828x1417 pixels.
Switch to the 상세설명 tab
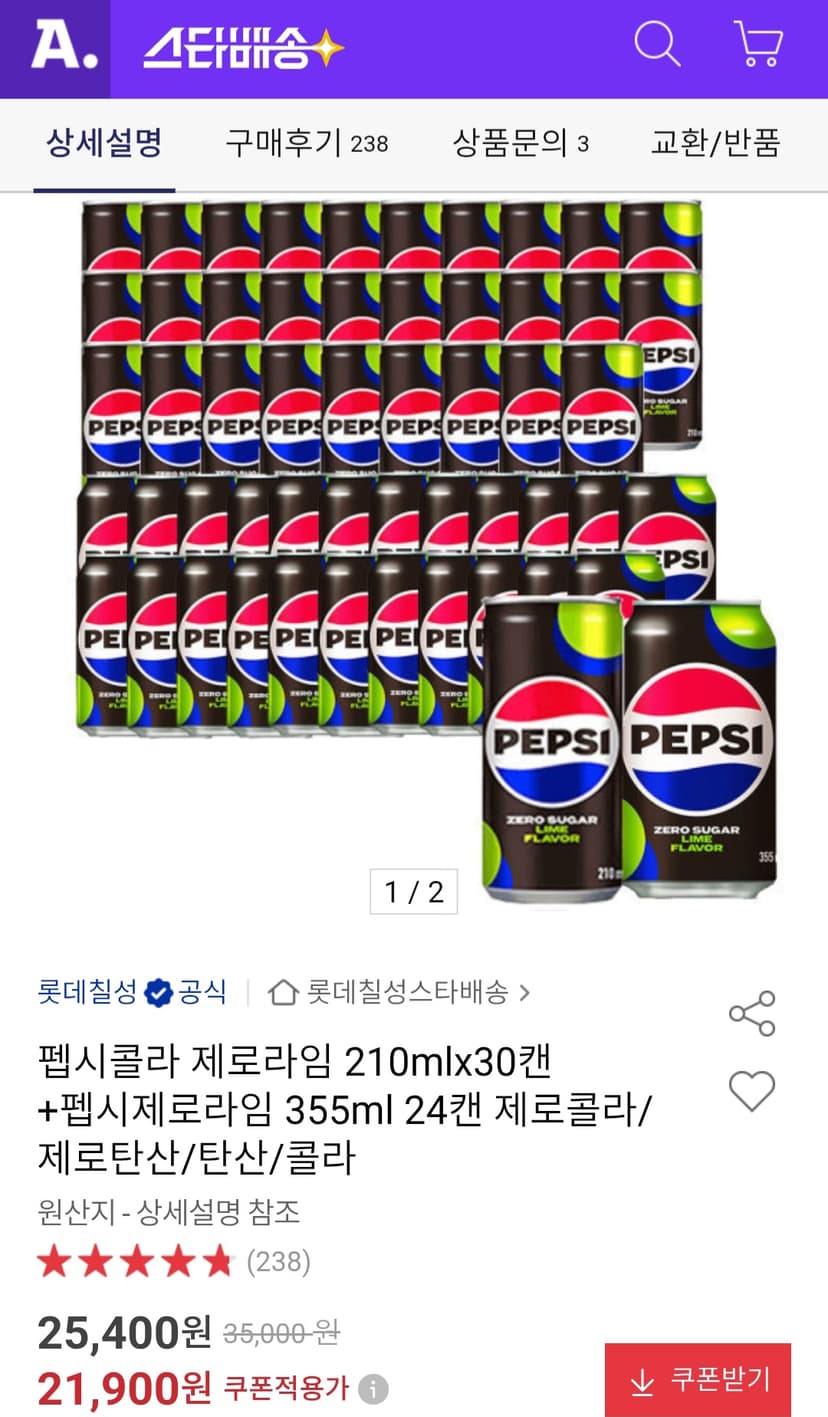[x=104, y=143]
